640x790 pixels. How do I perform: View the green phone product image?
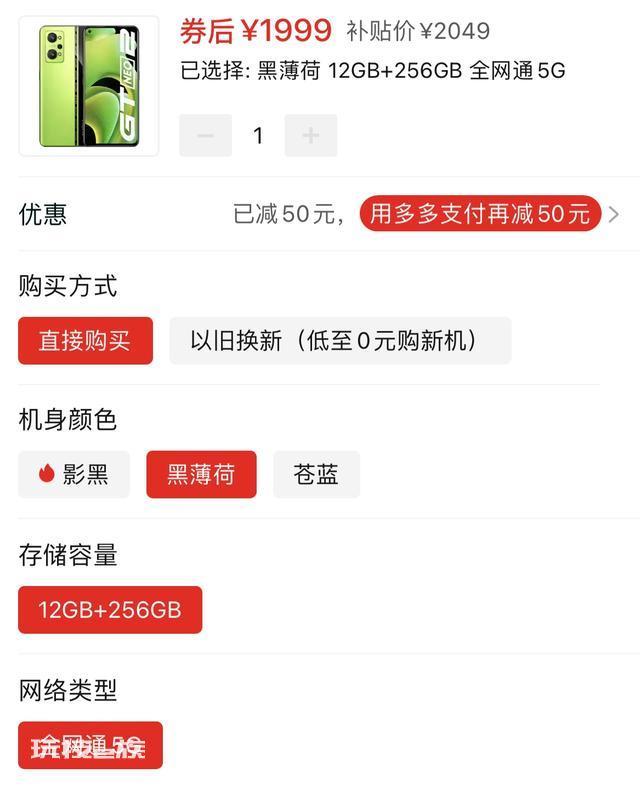point(88,86)
